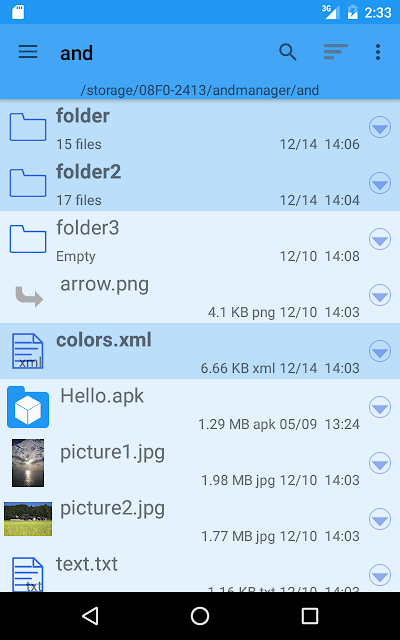Screen dimensions: 400x640
Task: Open the three-dot overflow menu
Action: [x=378, y=52]
